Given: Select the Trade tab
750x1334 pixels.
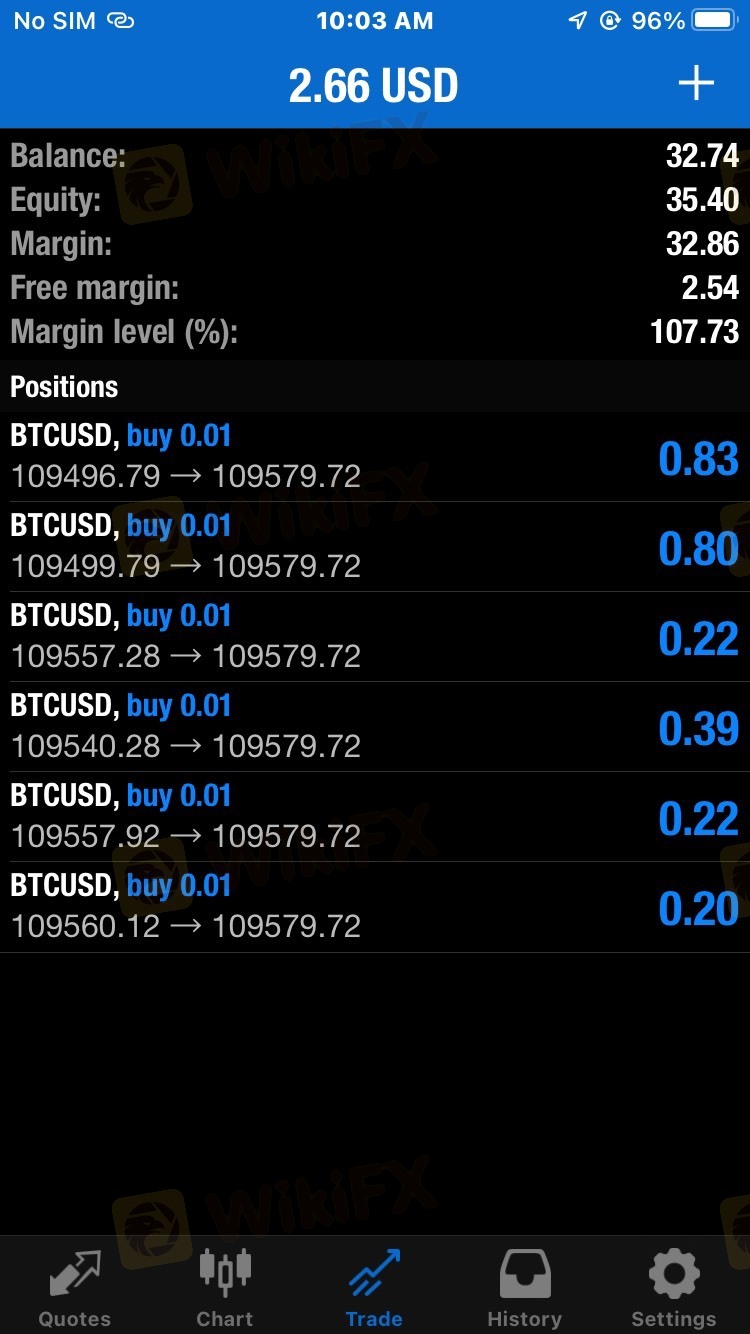Looking at the screenshot, I should coord(374,1287).
